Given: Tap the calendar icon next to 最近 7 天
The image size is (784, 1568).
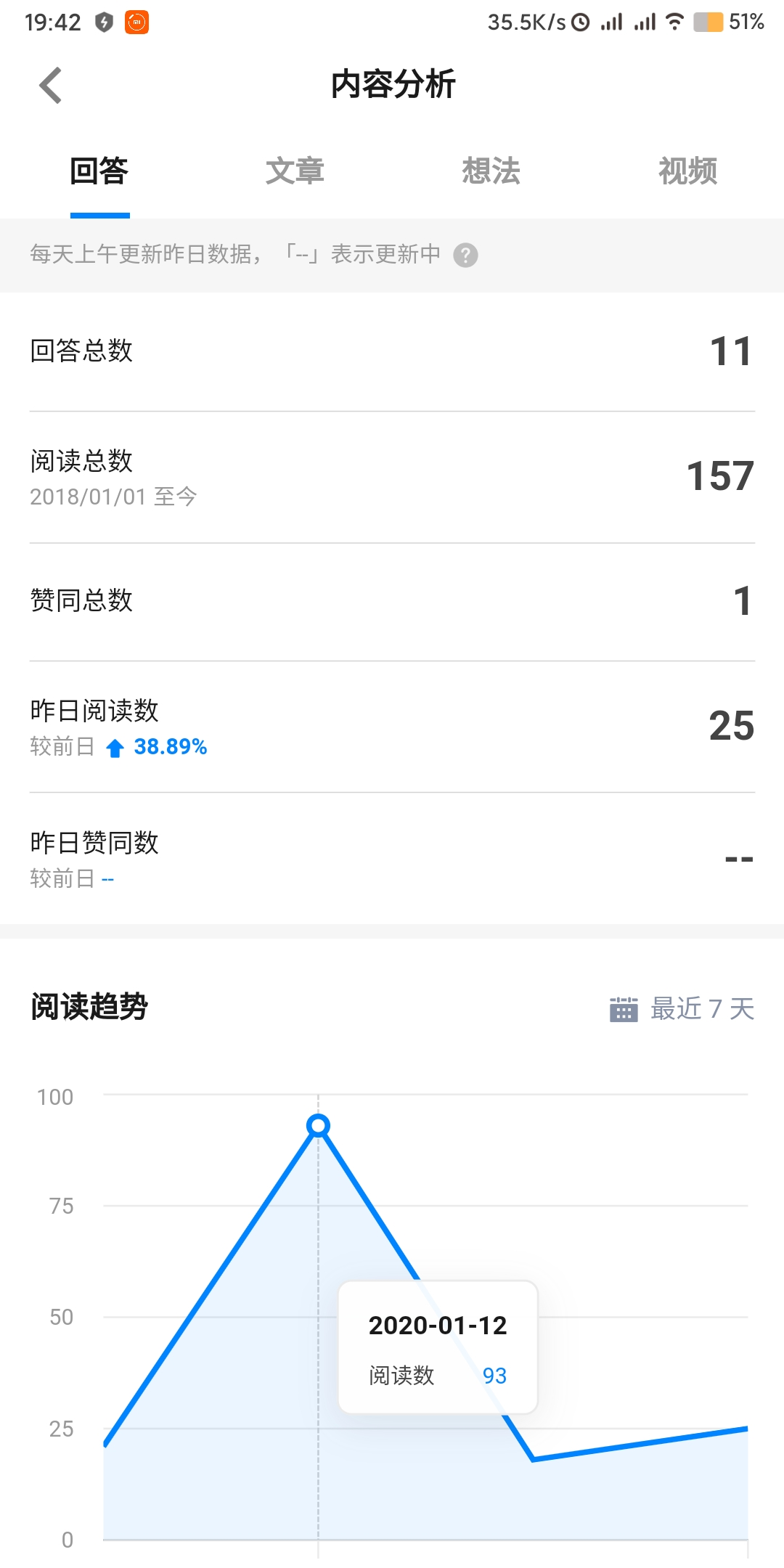Looking at the screenshot, I should pos(622,1008).
